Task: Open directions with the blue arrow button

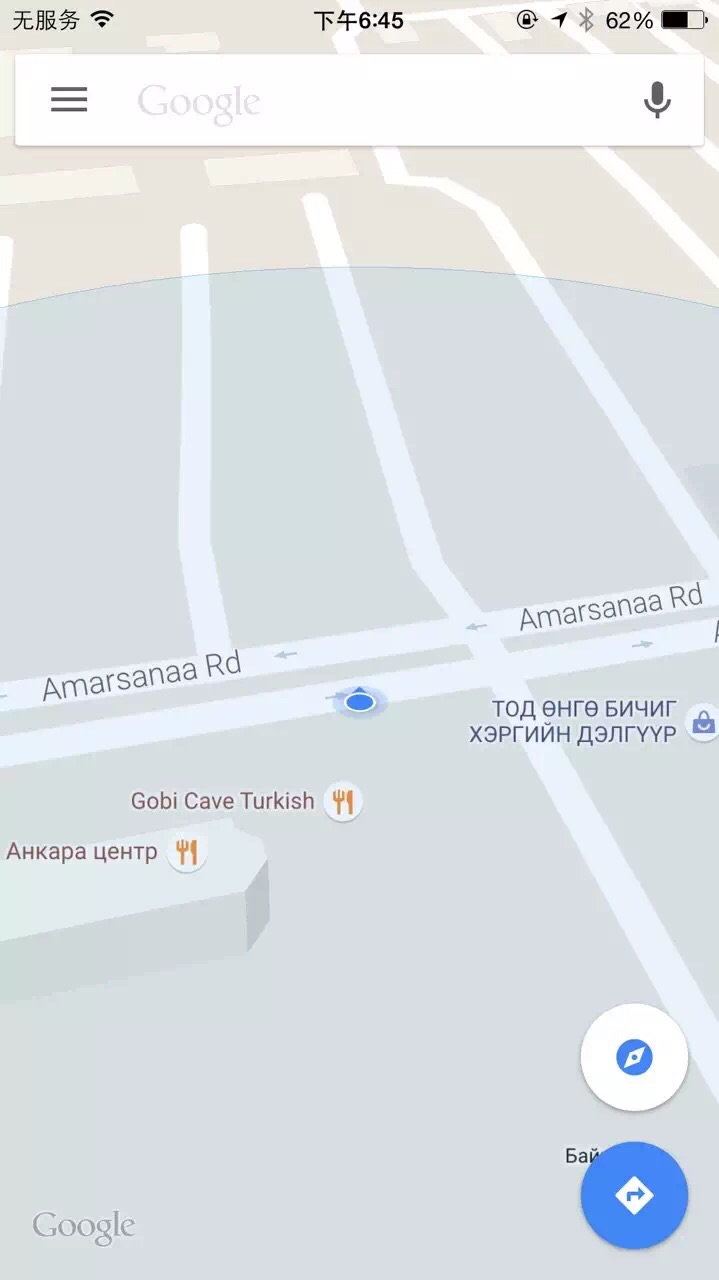Action: 634,1195
